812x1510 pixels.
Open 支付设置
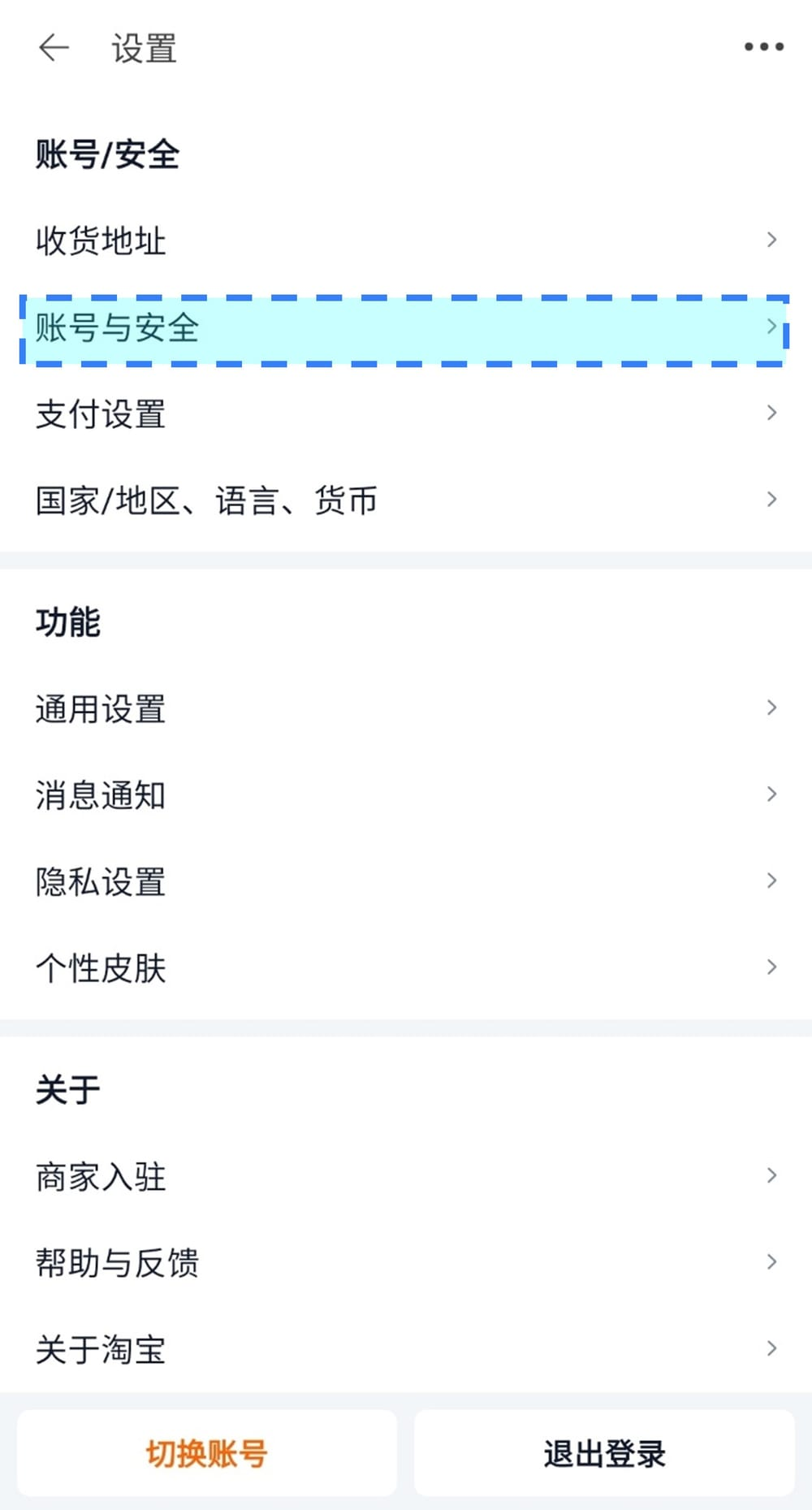click(406, 413)
